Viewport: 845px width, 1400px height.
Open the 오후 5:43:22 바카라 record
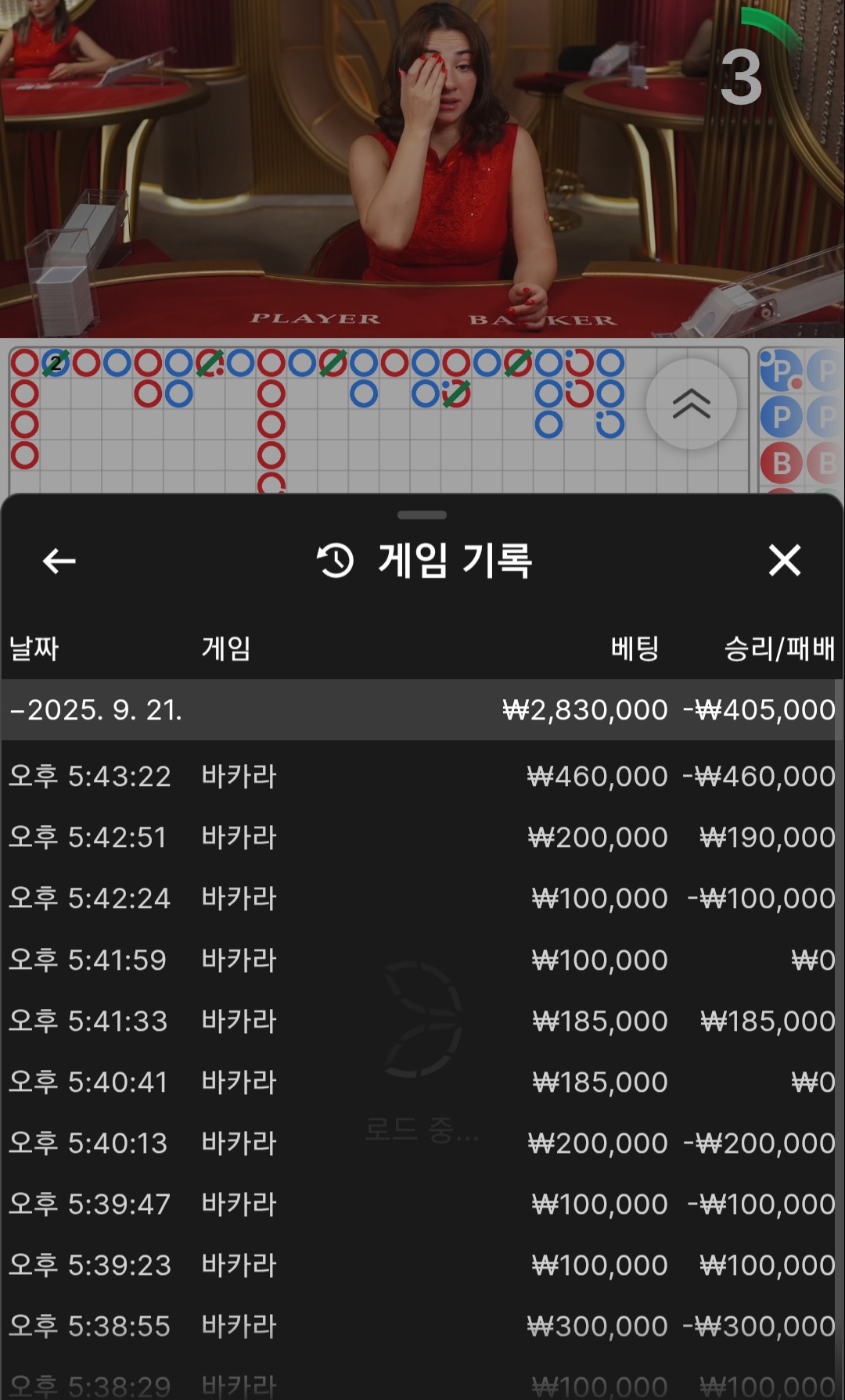(x=421, y=776)
